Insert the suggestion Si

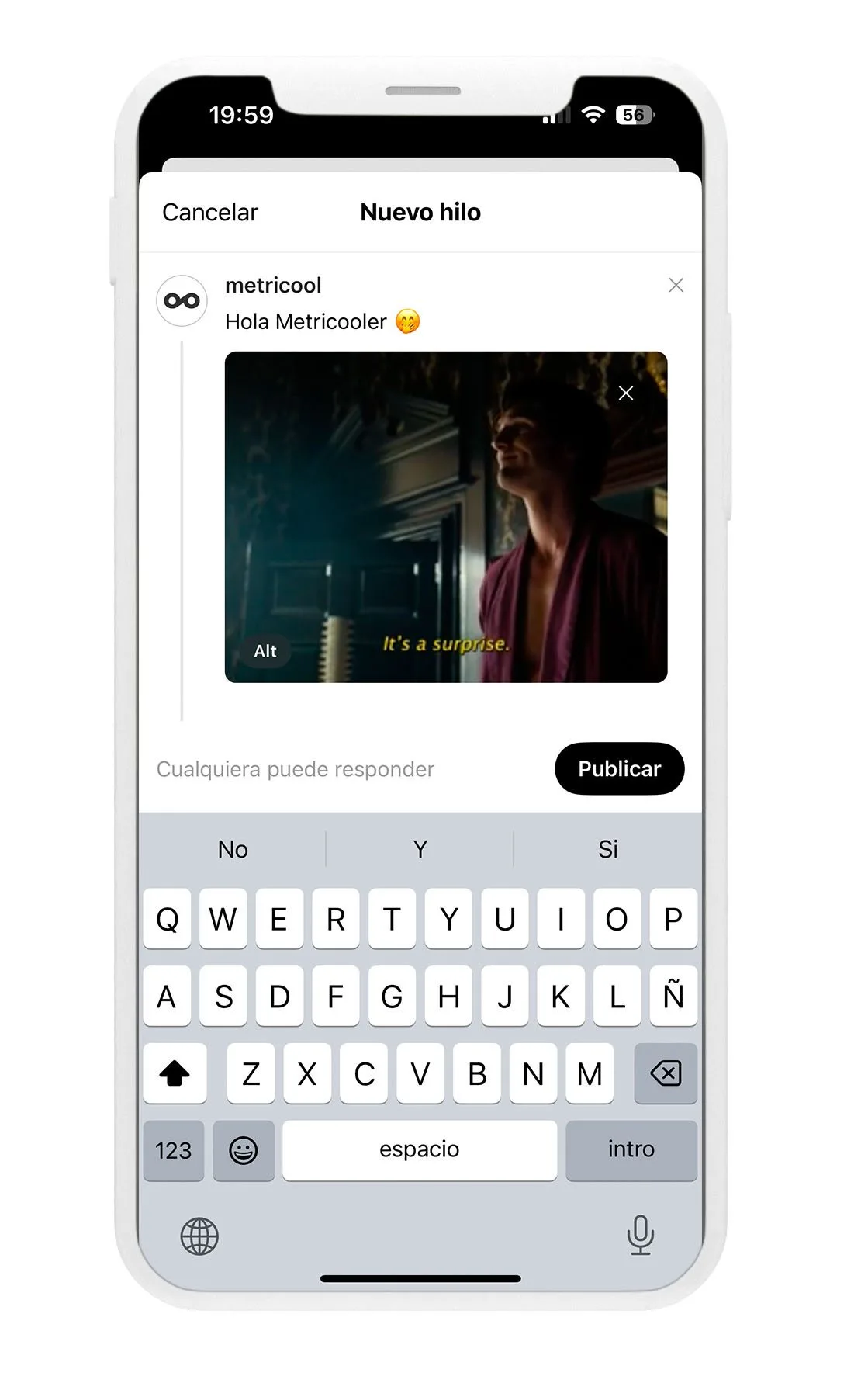tap(607, 849)
